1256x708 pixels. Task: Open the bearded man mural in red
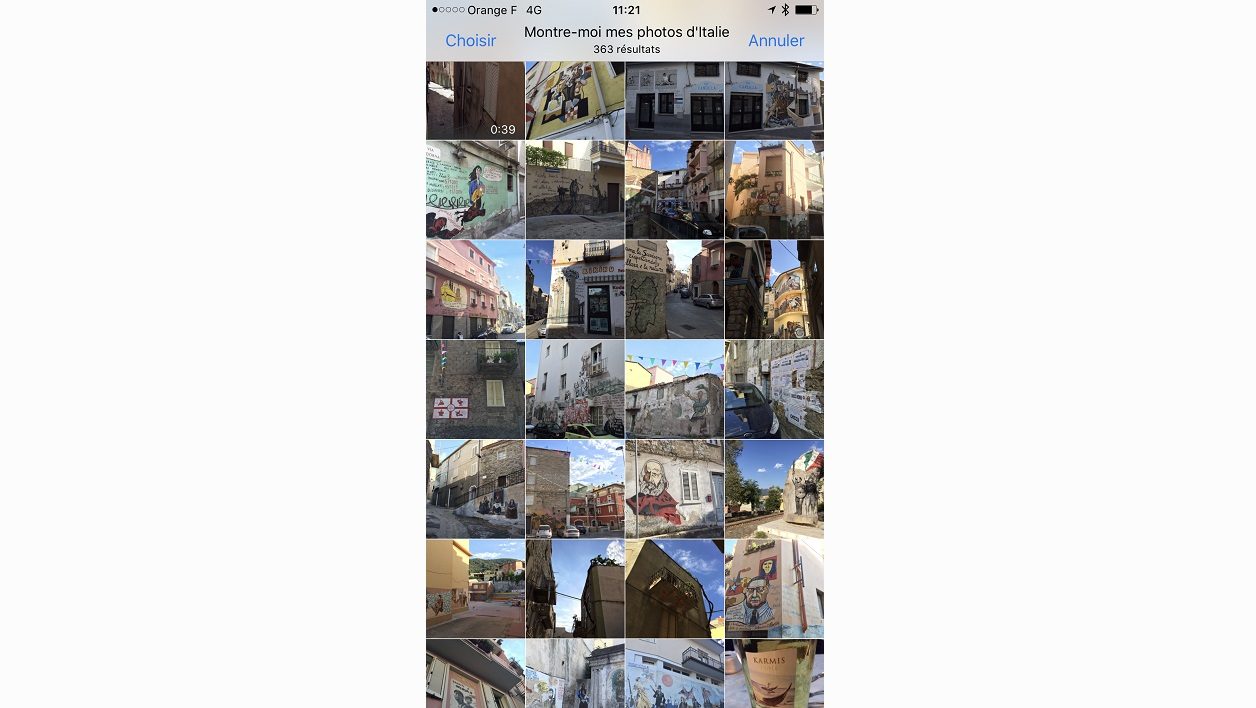(674, 489)
